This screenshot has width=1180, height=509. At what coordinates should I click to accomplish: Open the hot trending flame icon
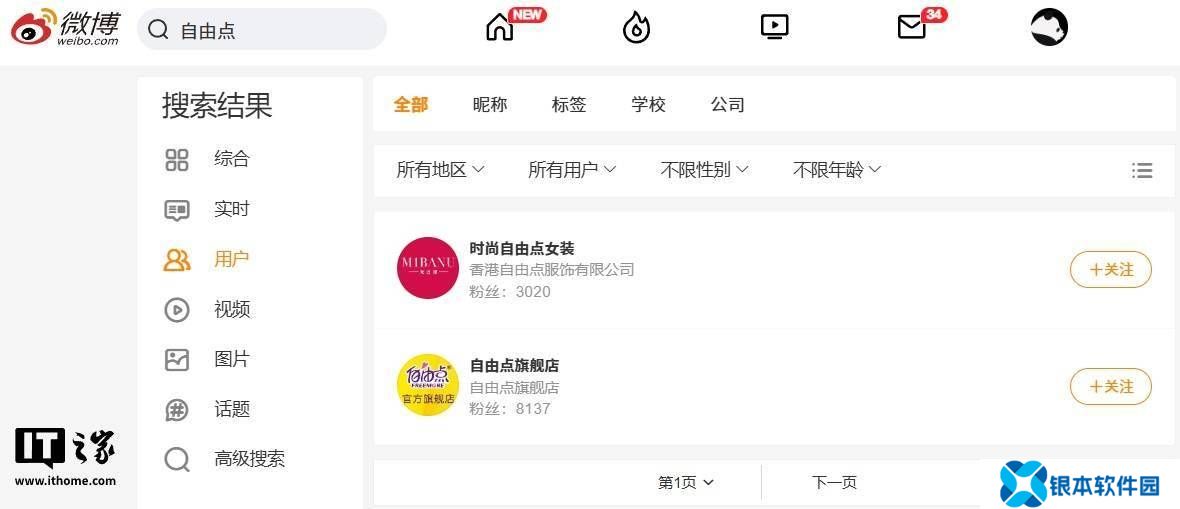pos(636,29)
